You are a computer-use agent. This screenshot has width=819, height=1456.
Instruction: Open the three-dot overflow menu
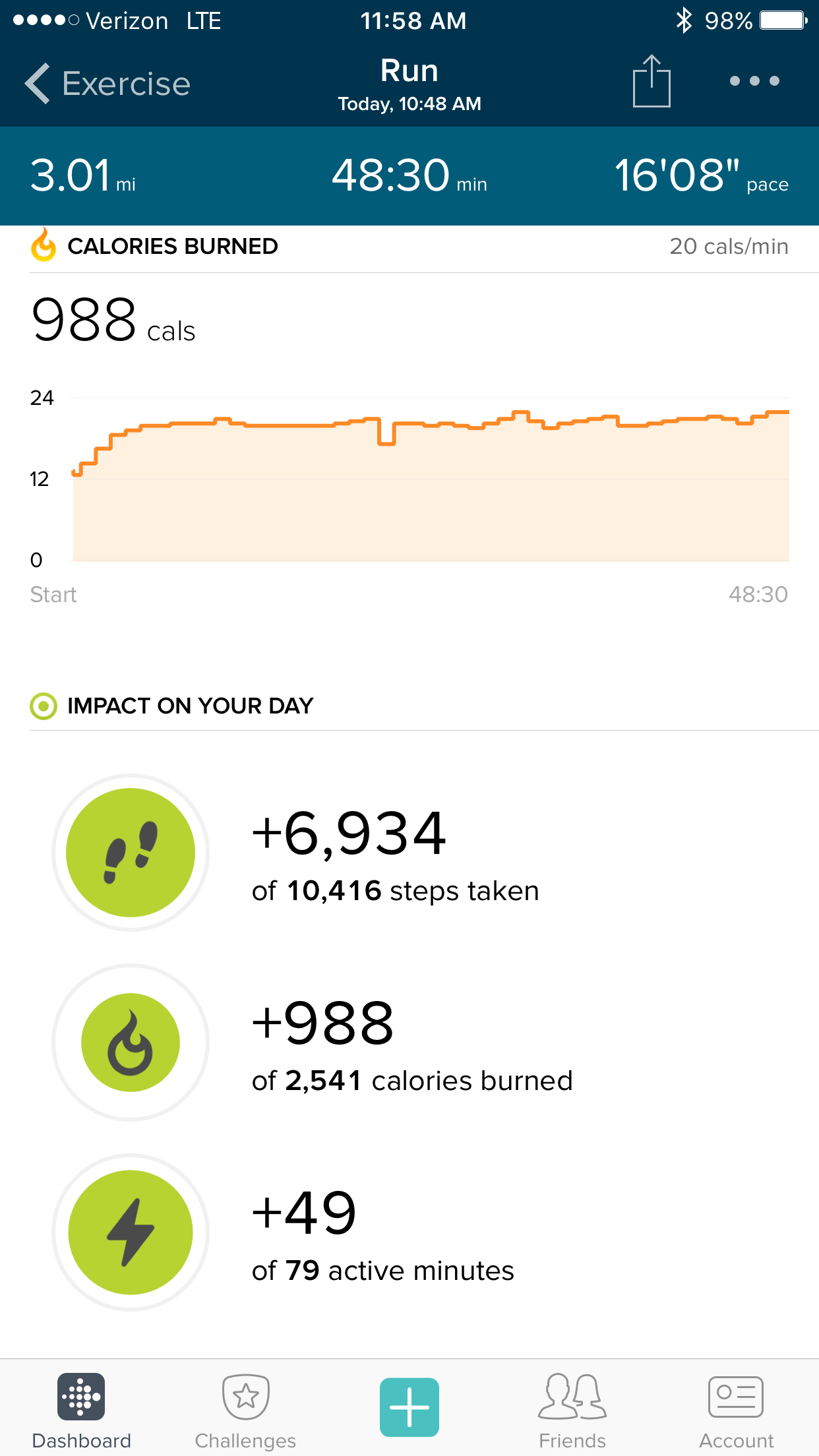[x=754, y=81]
